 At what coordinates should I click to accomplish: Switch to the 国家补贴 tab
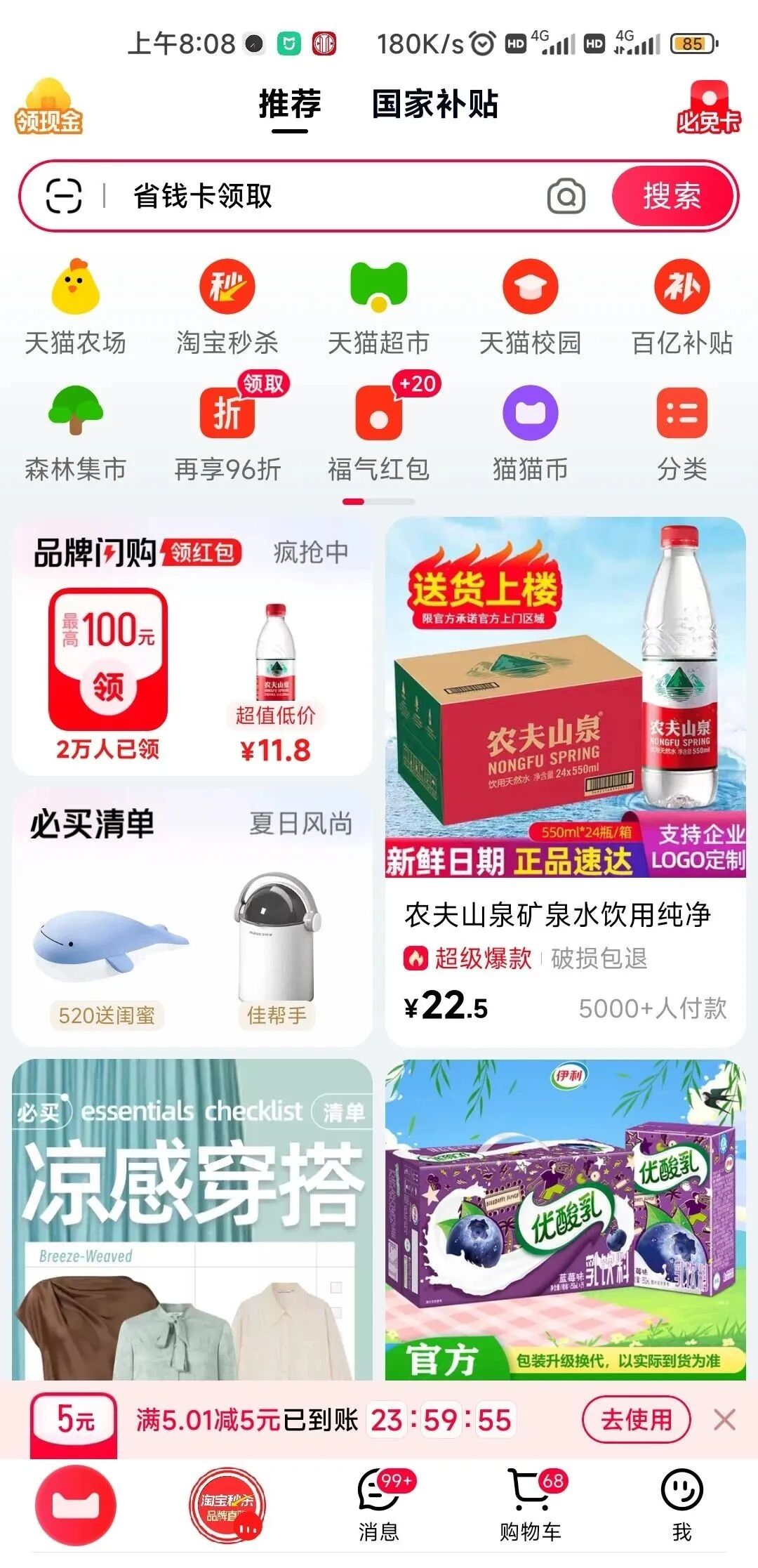(434, 105)
